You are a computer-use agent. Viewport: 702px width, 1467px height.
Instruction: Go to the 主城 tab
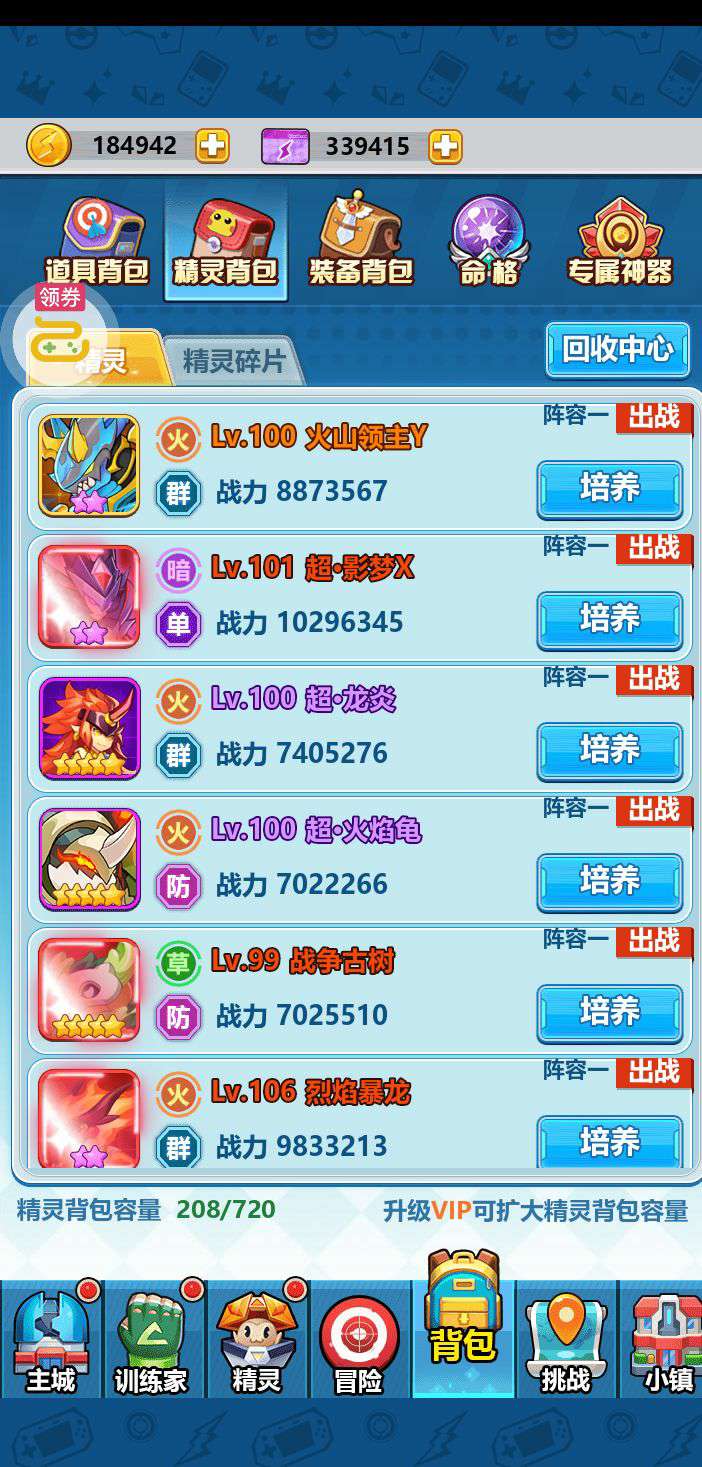50,1343
